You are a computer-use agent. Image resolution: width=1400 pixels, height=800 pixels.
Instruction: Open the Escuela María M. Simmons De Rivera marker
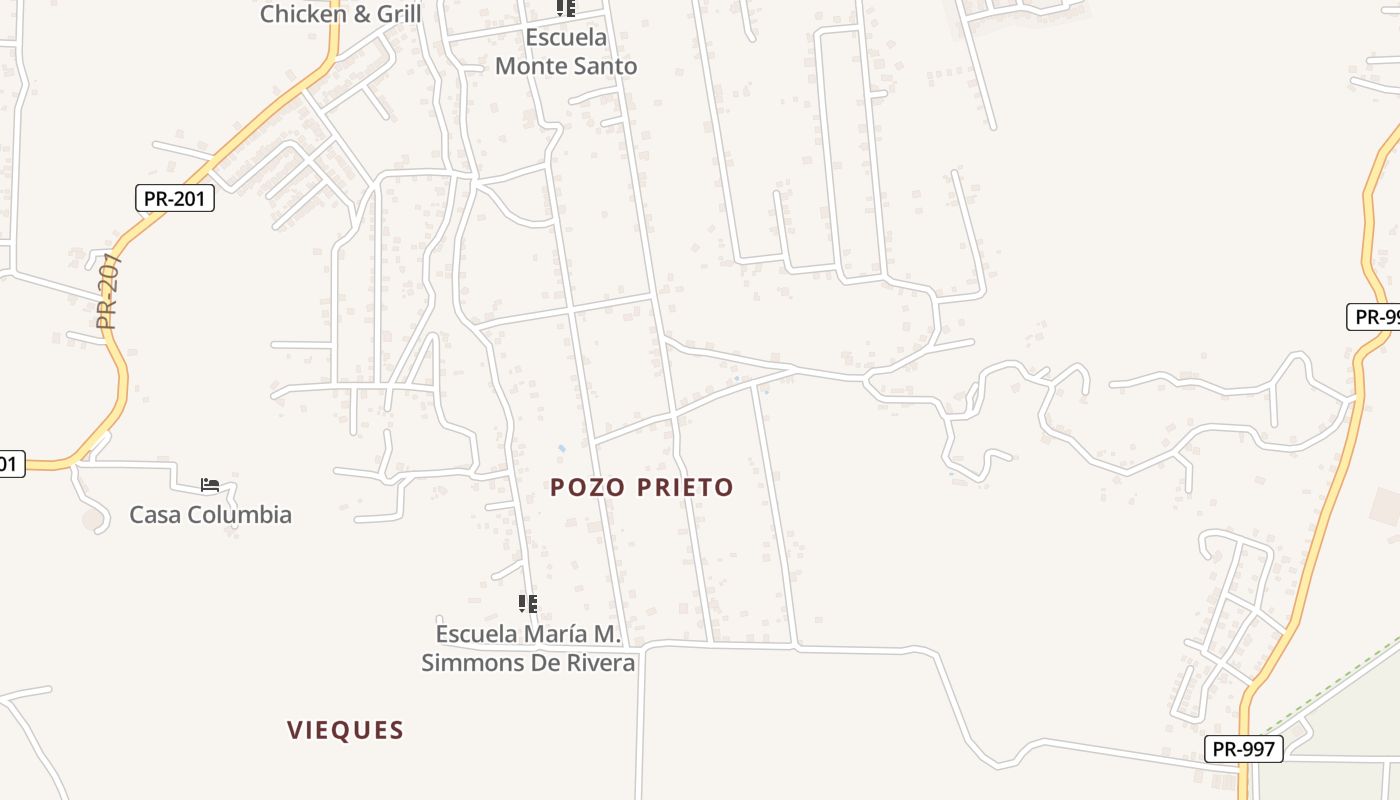(528, 603)
